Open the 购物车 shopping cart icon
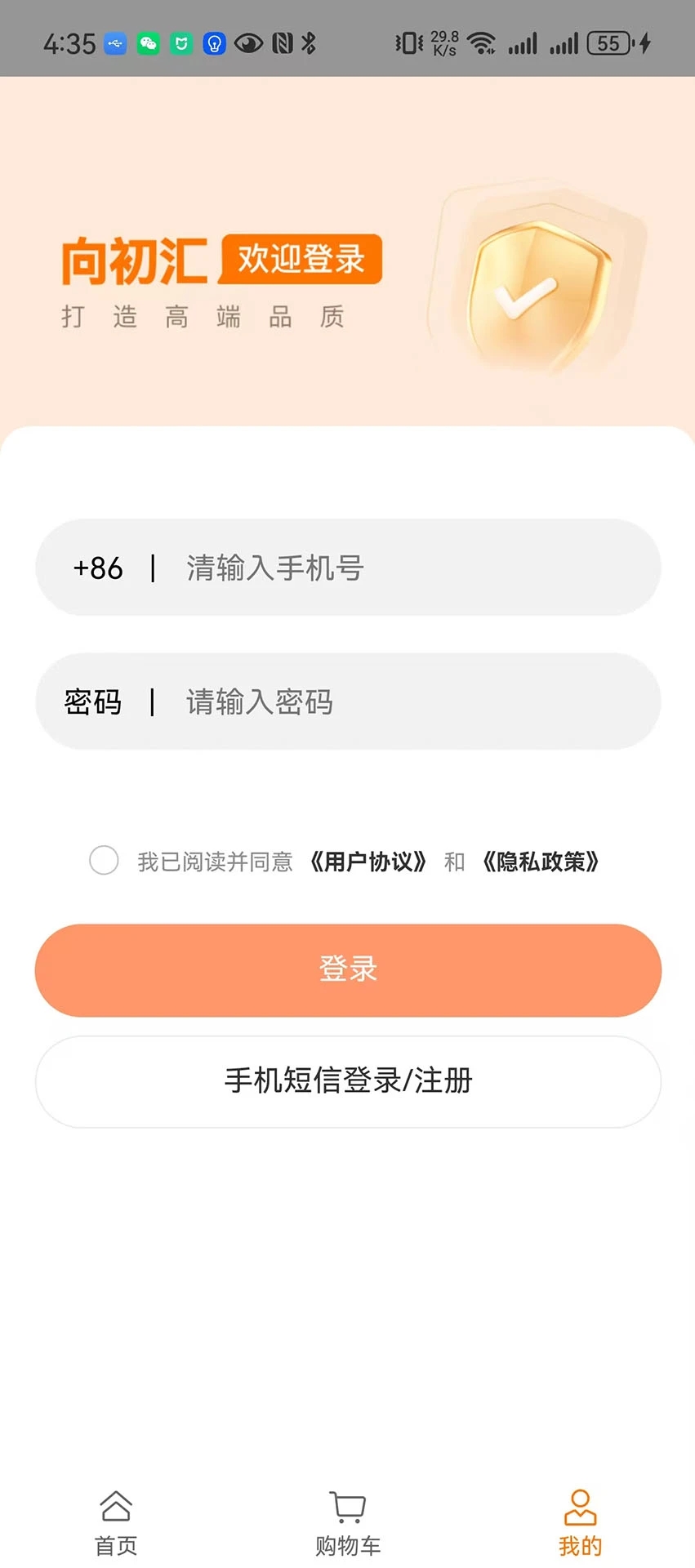695x1568 pixels. pyautogui.click(x=347, y=1507)
